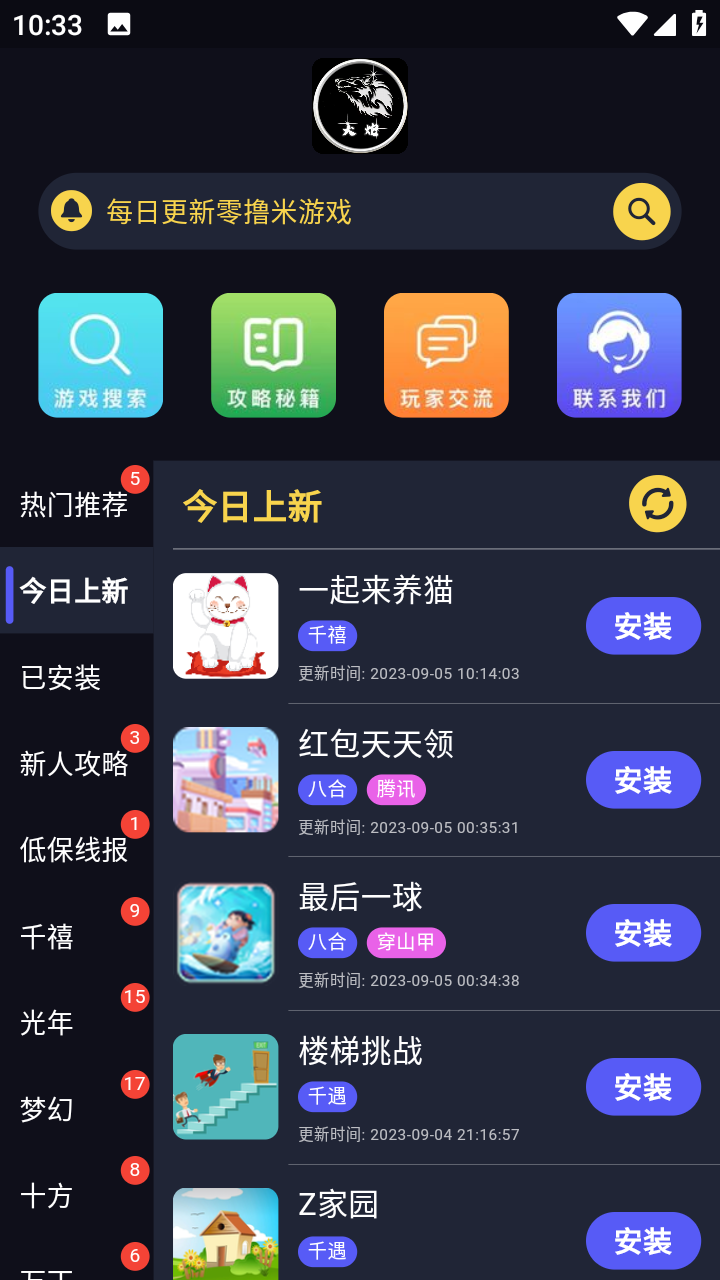Install the Z家园 game
720x1280 pixels.
643,1240
